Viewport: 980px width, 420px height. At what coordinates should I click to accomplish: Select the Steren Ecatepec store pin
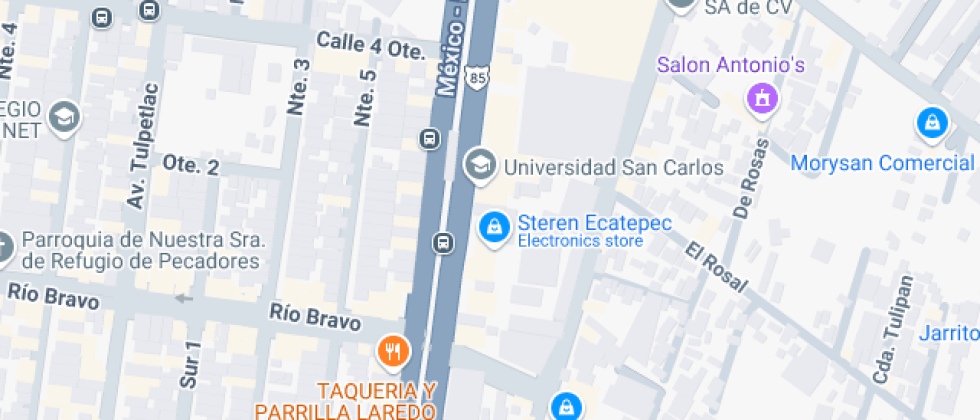coord(492,228)
